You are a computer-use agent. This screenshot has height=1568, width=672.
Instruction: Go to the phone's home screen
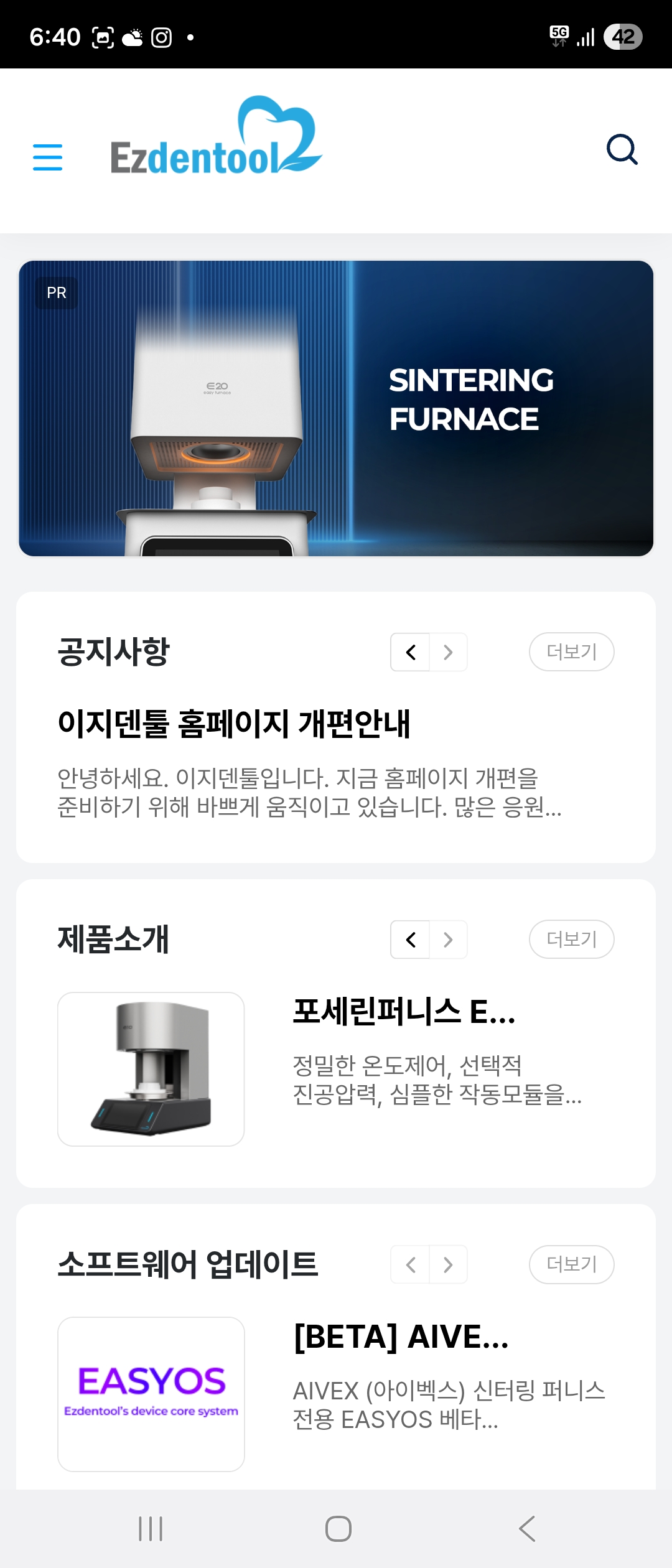point(338,1529)
